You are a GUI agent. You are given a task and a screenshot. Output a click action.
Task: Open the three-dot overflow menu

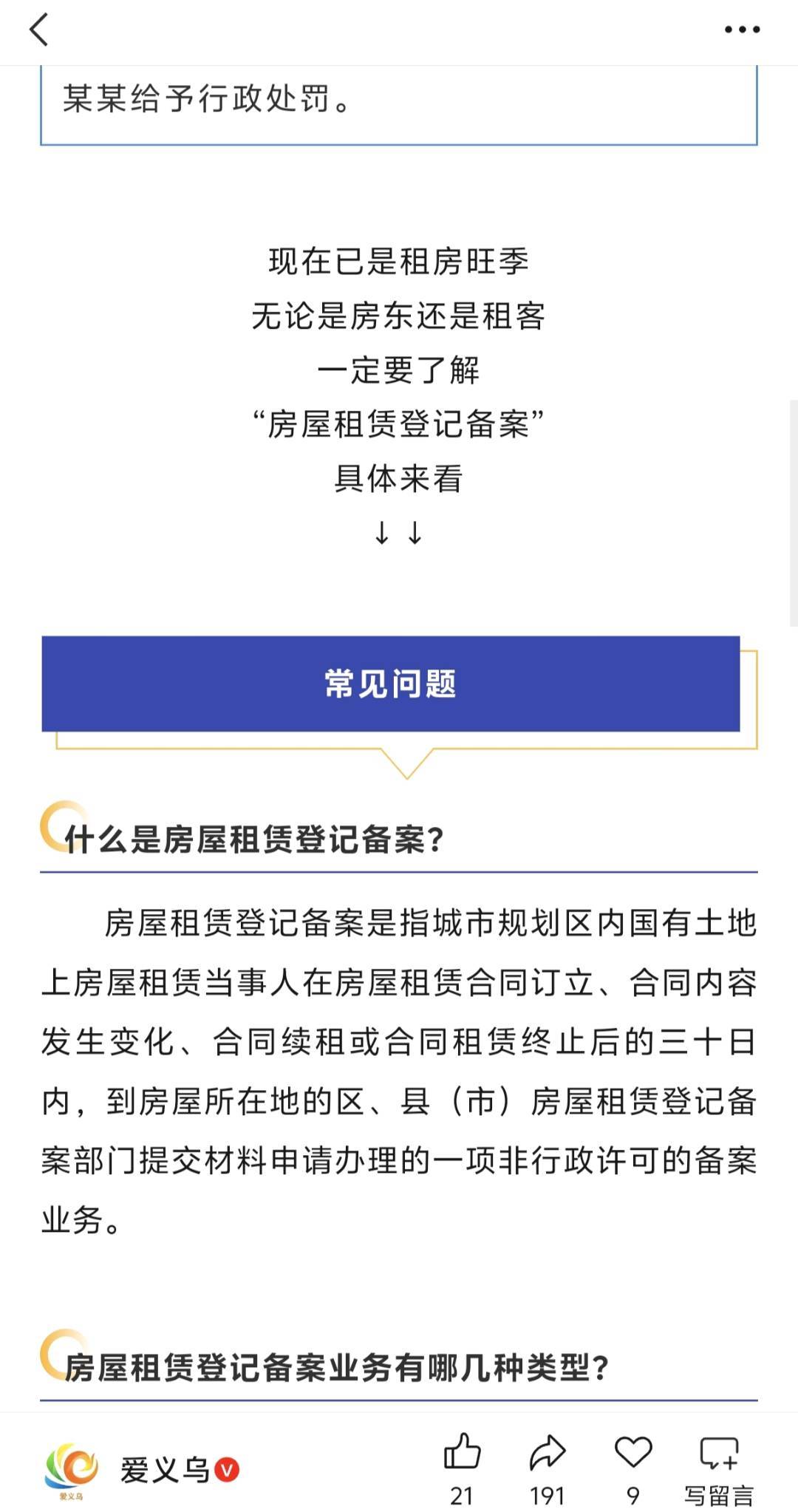tap(742, 30)
